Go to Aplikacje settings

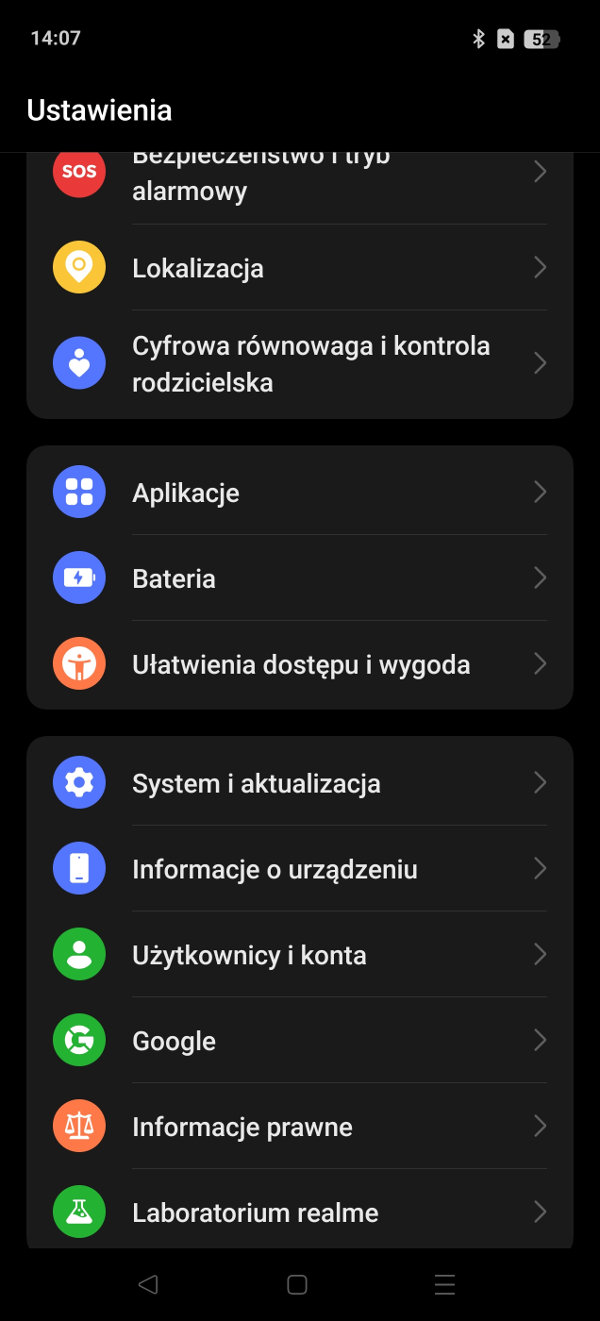point(300,491)
